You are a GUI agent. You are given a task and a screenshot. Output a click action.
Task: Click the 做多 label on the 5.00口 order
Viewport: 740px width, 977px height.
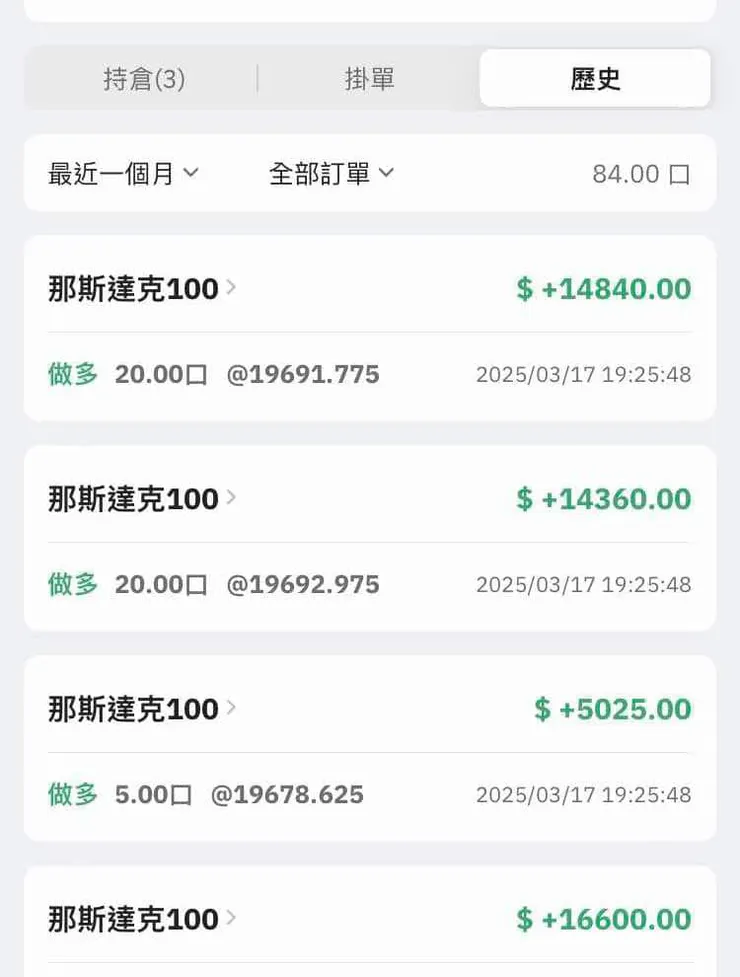click(71, 794)
